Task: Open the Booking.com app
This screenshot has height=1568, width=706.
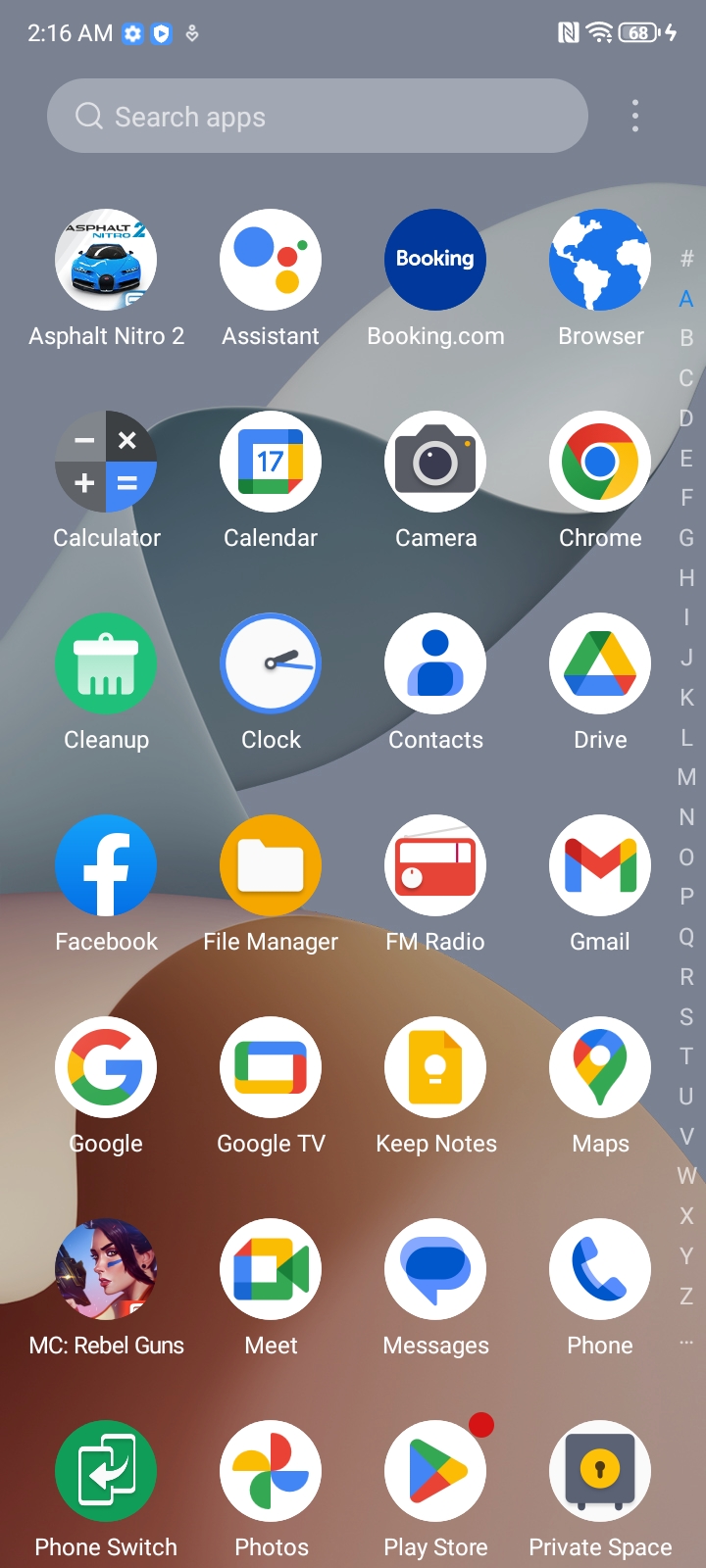Action: point(435,260)
